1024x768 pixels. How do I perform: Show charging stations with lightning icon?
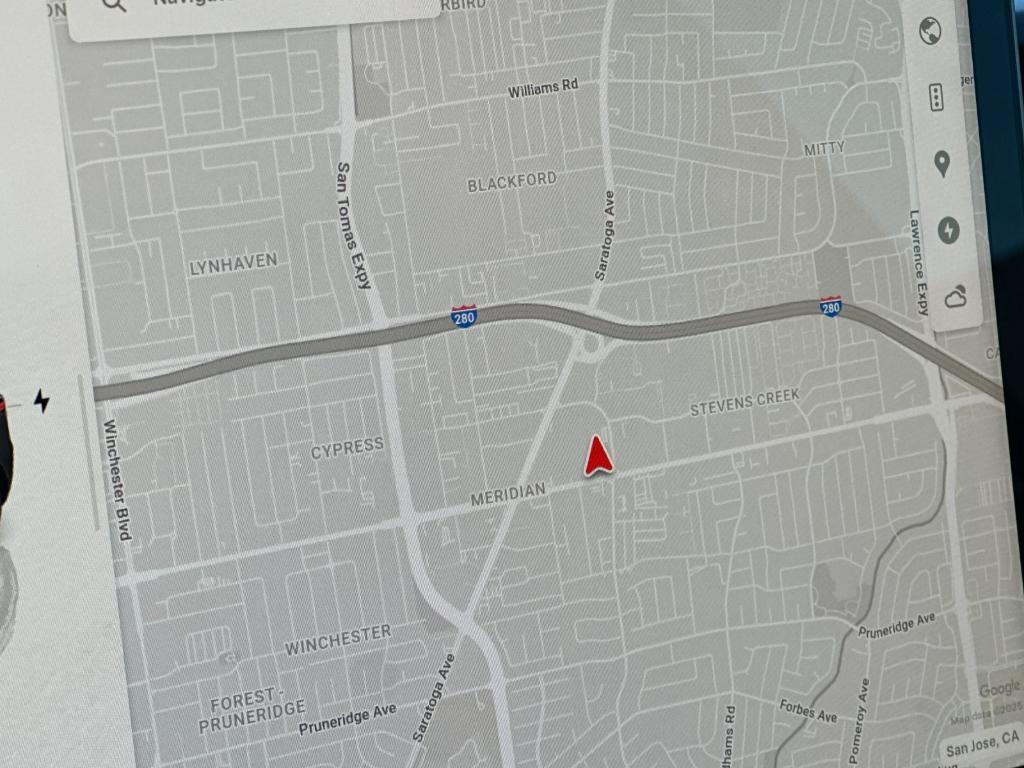948,231
